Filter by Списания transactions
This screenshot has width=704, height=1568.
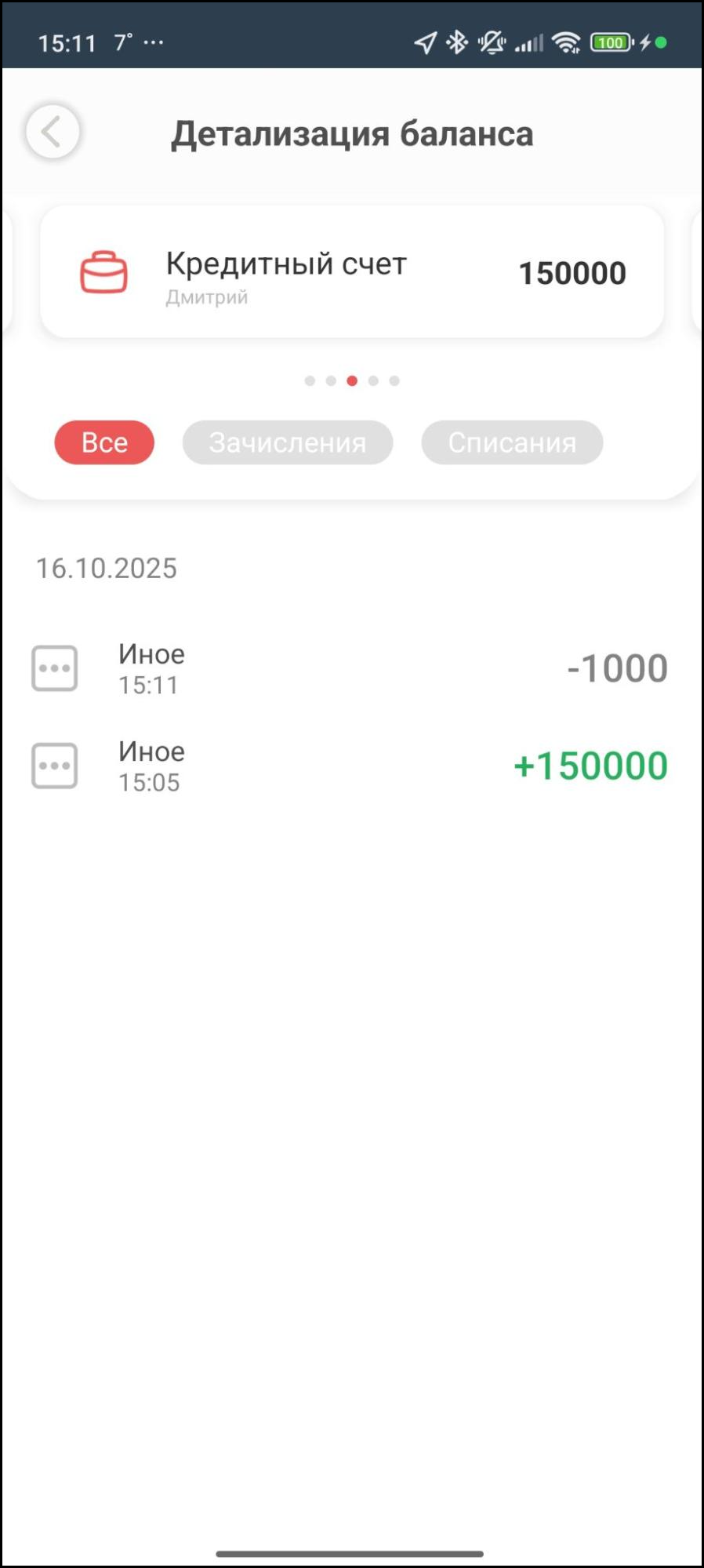click(512, 442)
